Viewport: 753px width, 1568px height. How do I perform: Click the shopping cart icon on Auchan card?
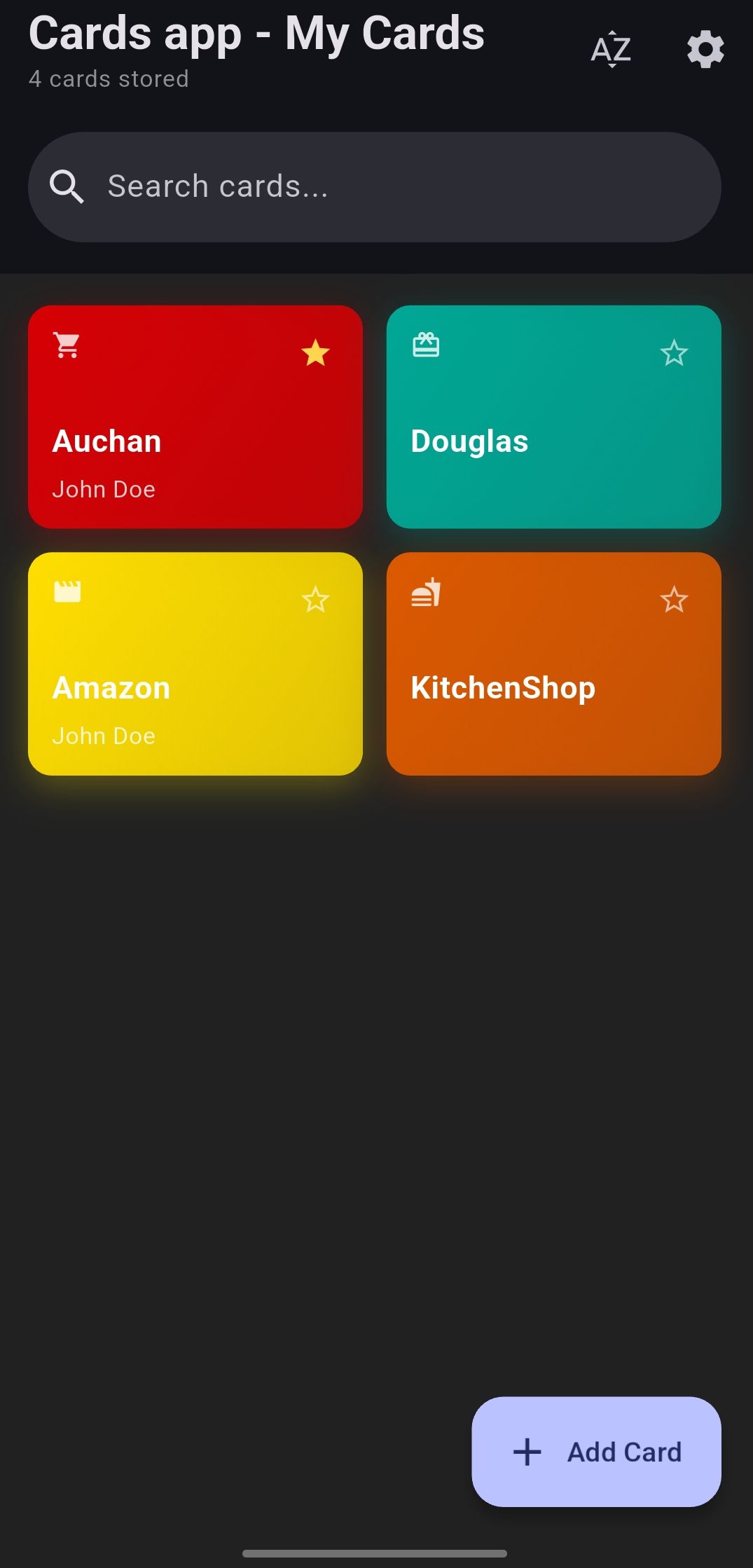click(x=66, y=346)
